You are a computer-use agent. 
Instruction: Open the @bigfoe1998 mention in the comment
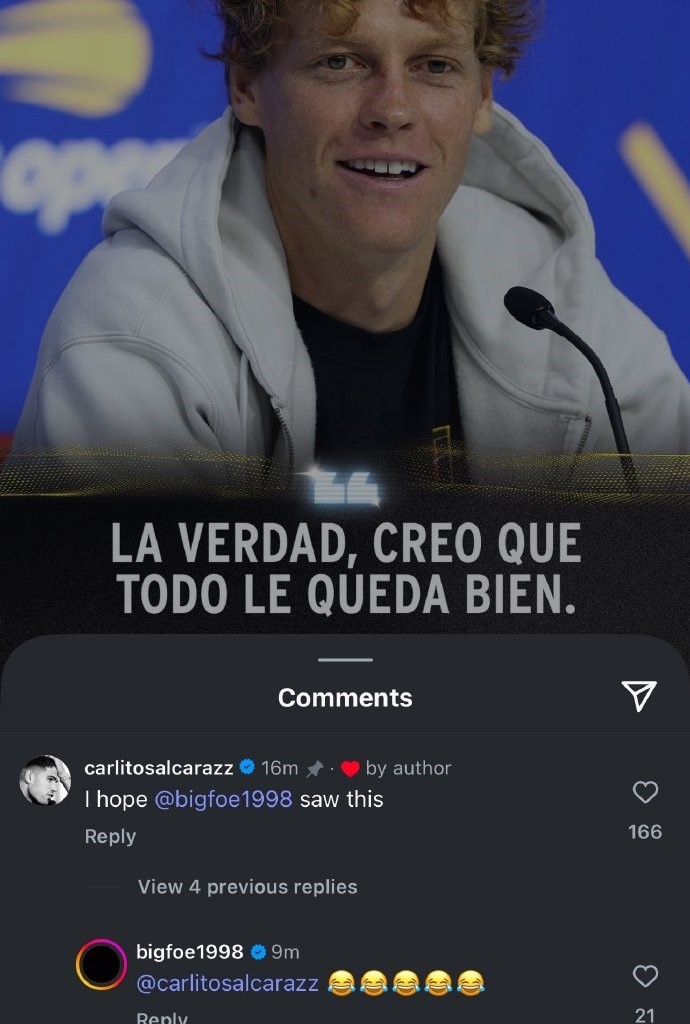(x=224, y=799)
